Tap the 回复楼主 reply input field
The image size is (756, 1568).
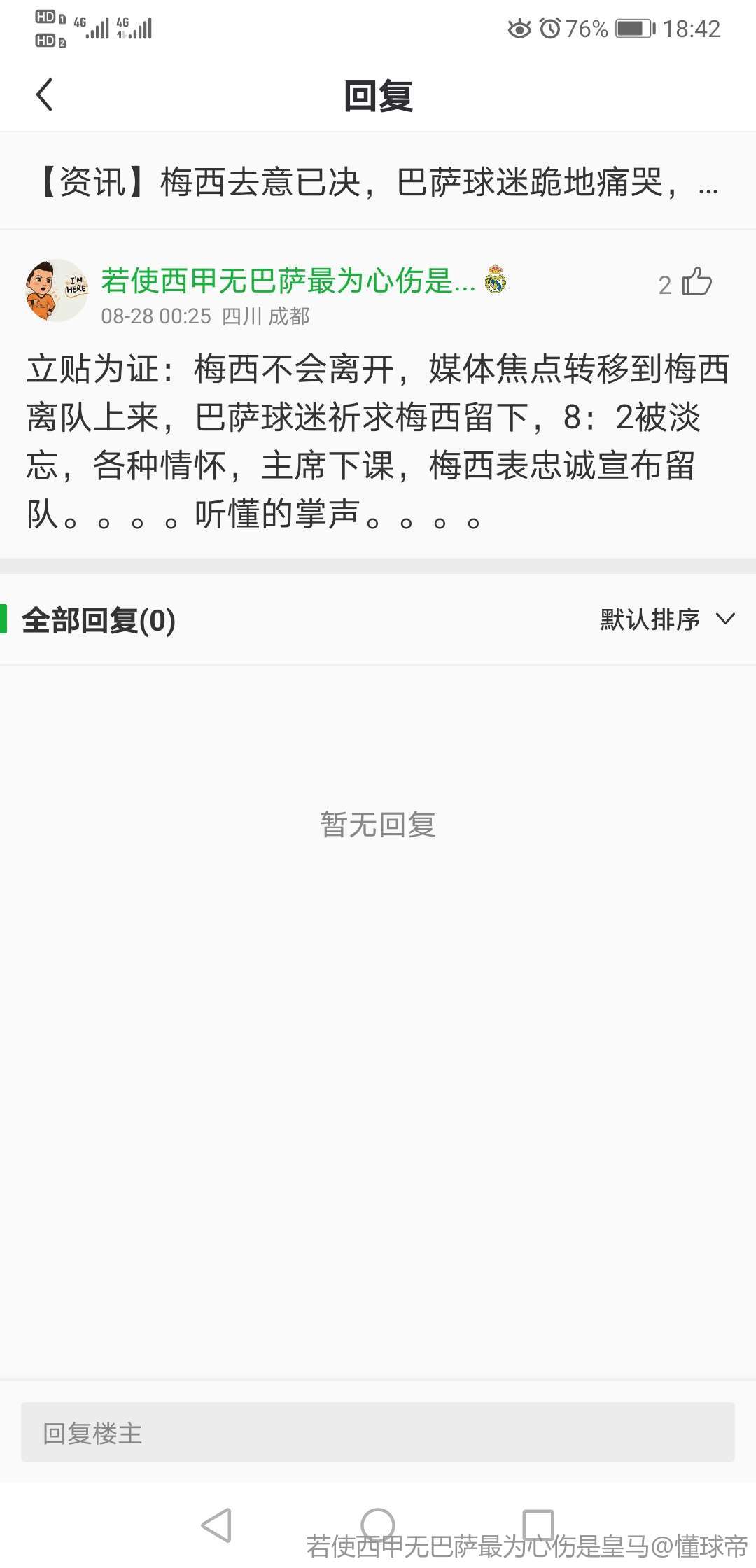click(378, 1433)
